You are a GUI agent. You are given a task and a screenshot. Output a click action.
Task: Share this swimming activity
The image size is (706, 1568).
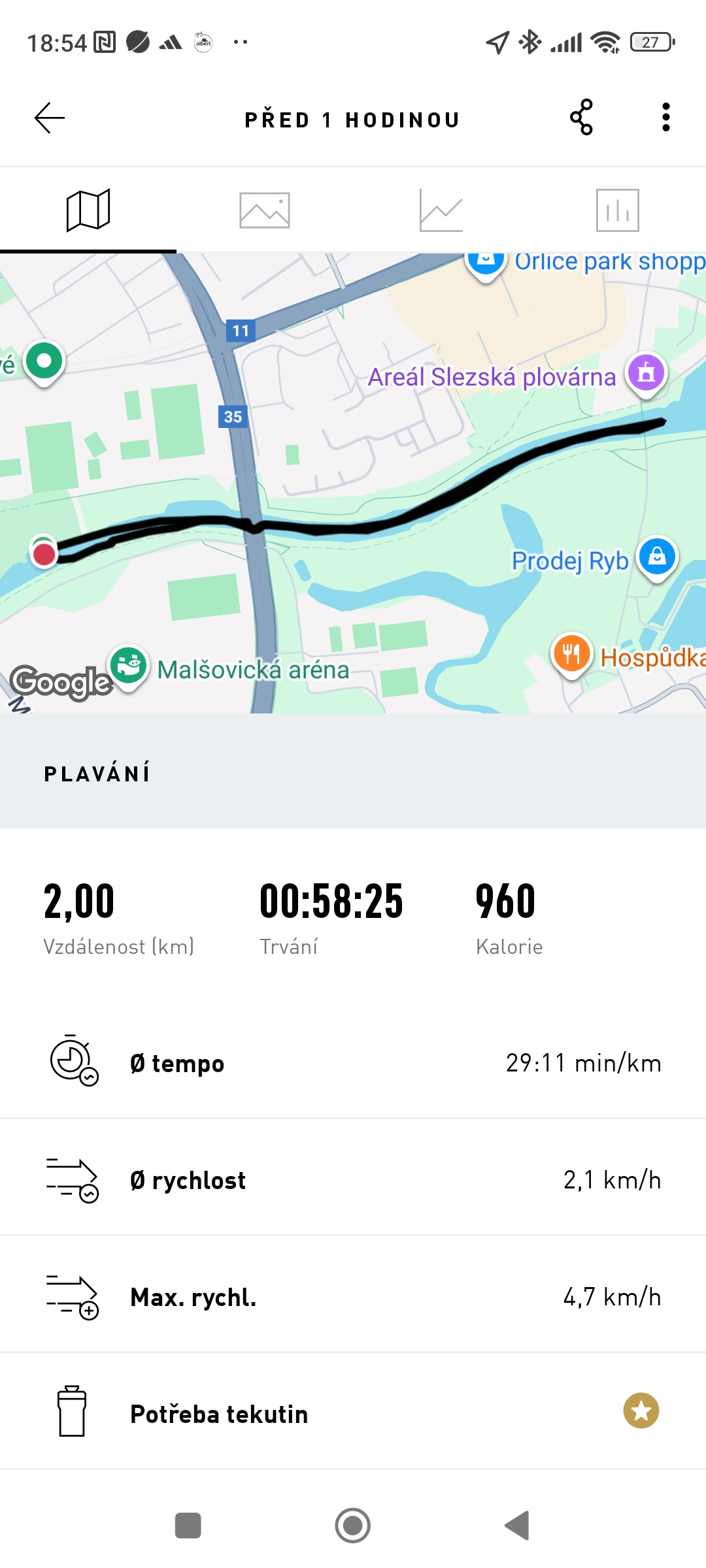point(581,118)
